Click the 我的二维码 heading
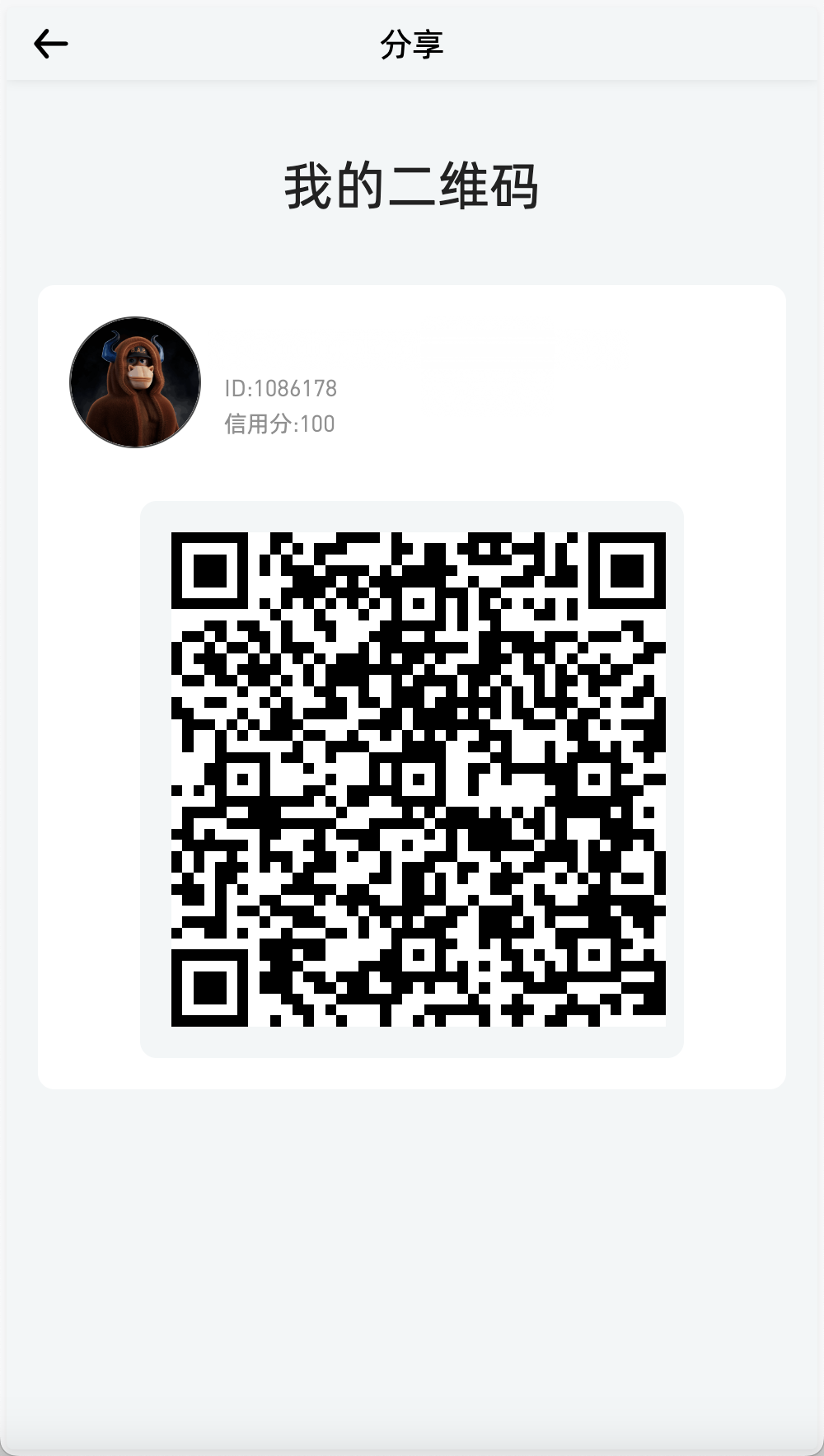 (412, 186)
